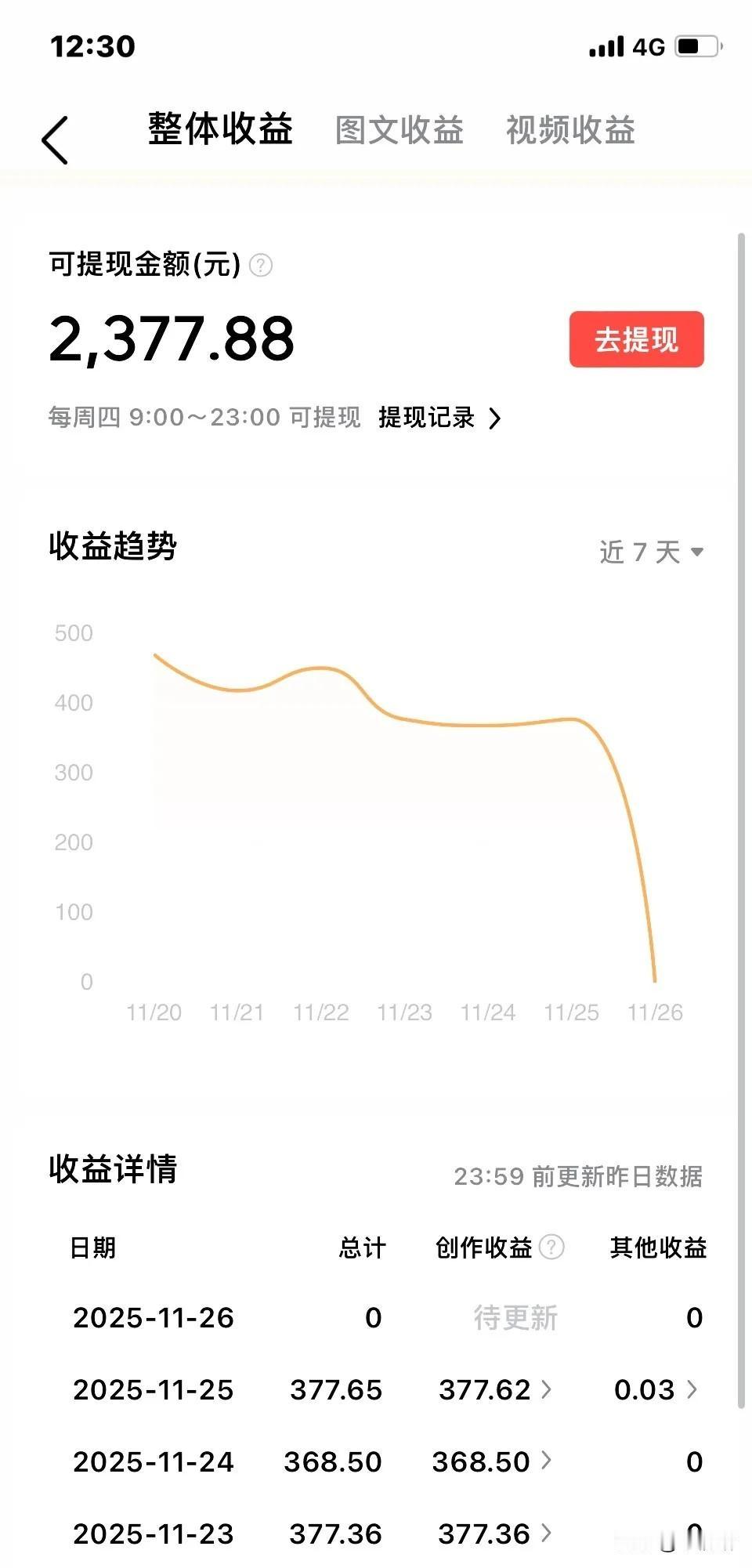Switch to the 视频收益 tab
This screenshot has height=1568, width=752.
(x=571, y=132)
